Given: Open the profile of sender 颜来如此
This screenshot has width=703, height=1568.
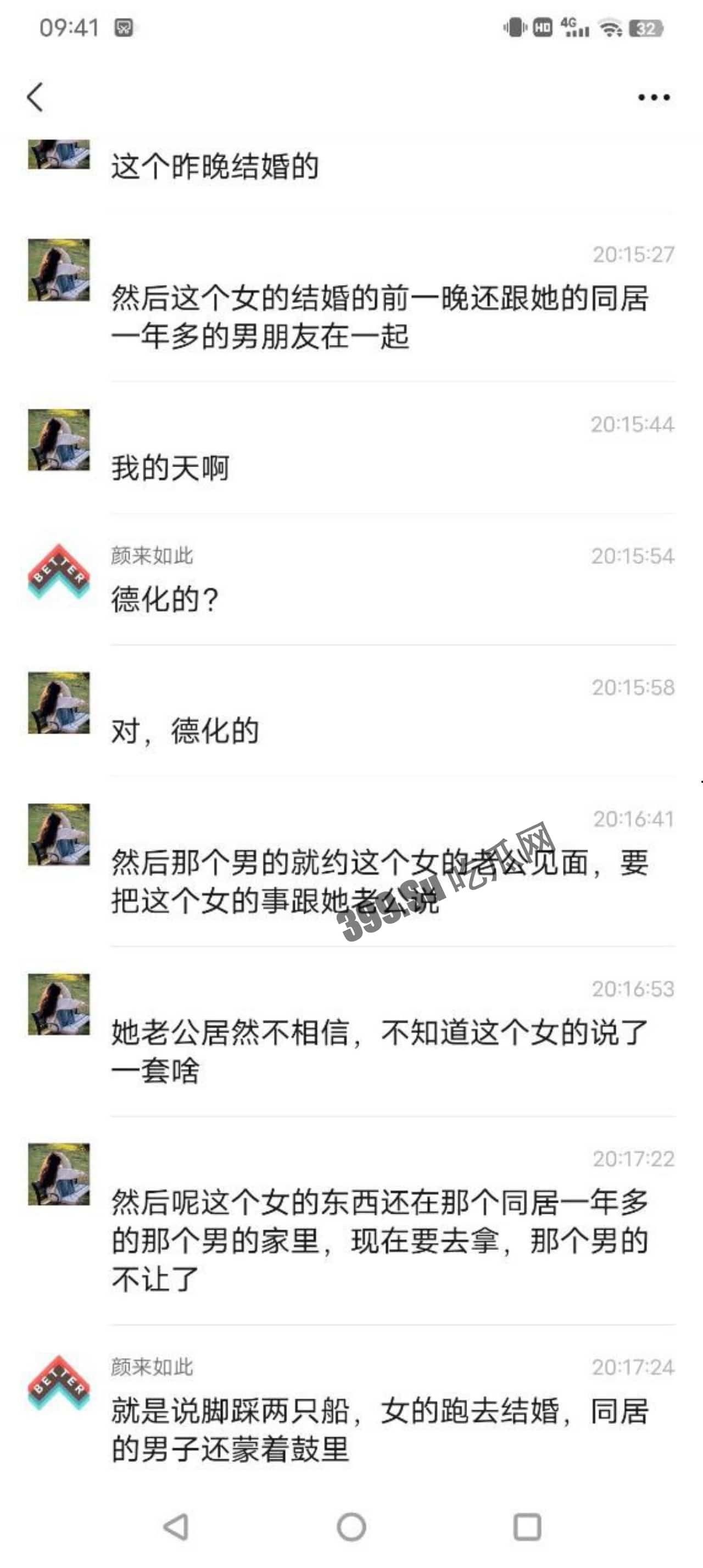Looking at the screenshot, I should coord(58,572).
